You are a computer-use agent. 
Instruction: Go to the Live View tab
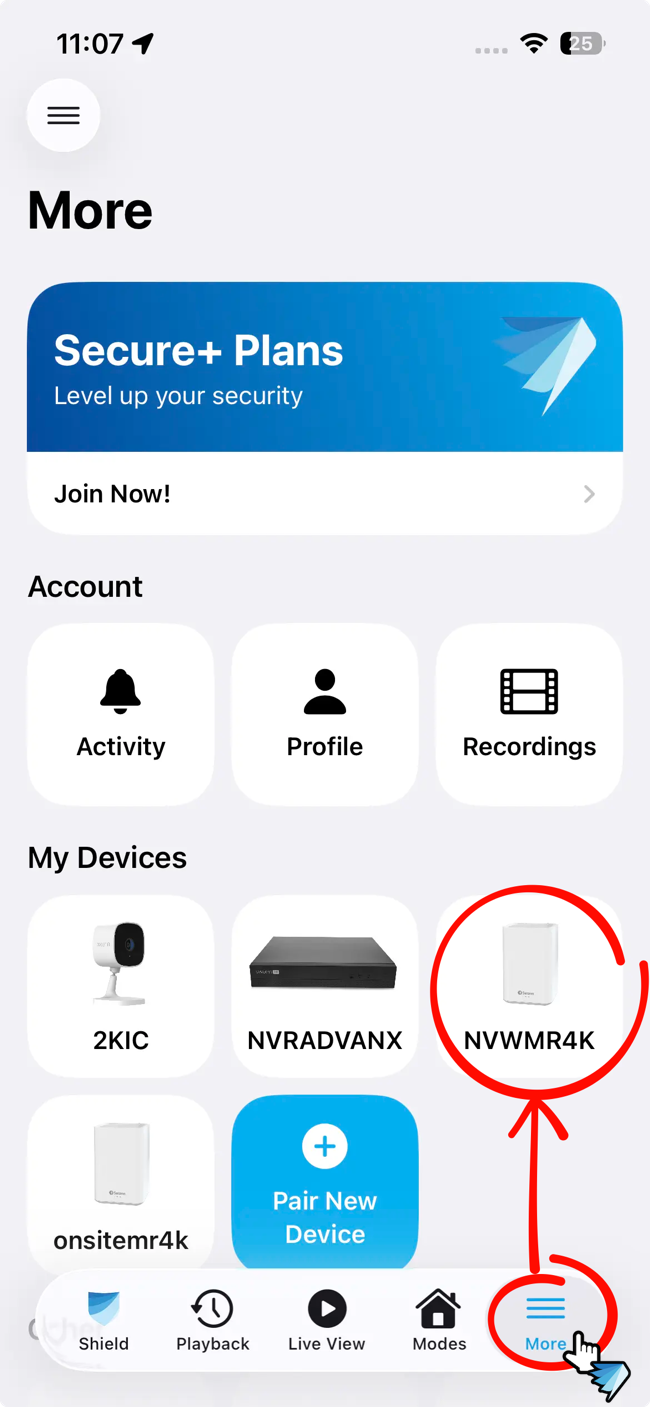(x=326, y=1320)
